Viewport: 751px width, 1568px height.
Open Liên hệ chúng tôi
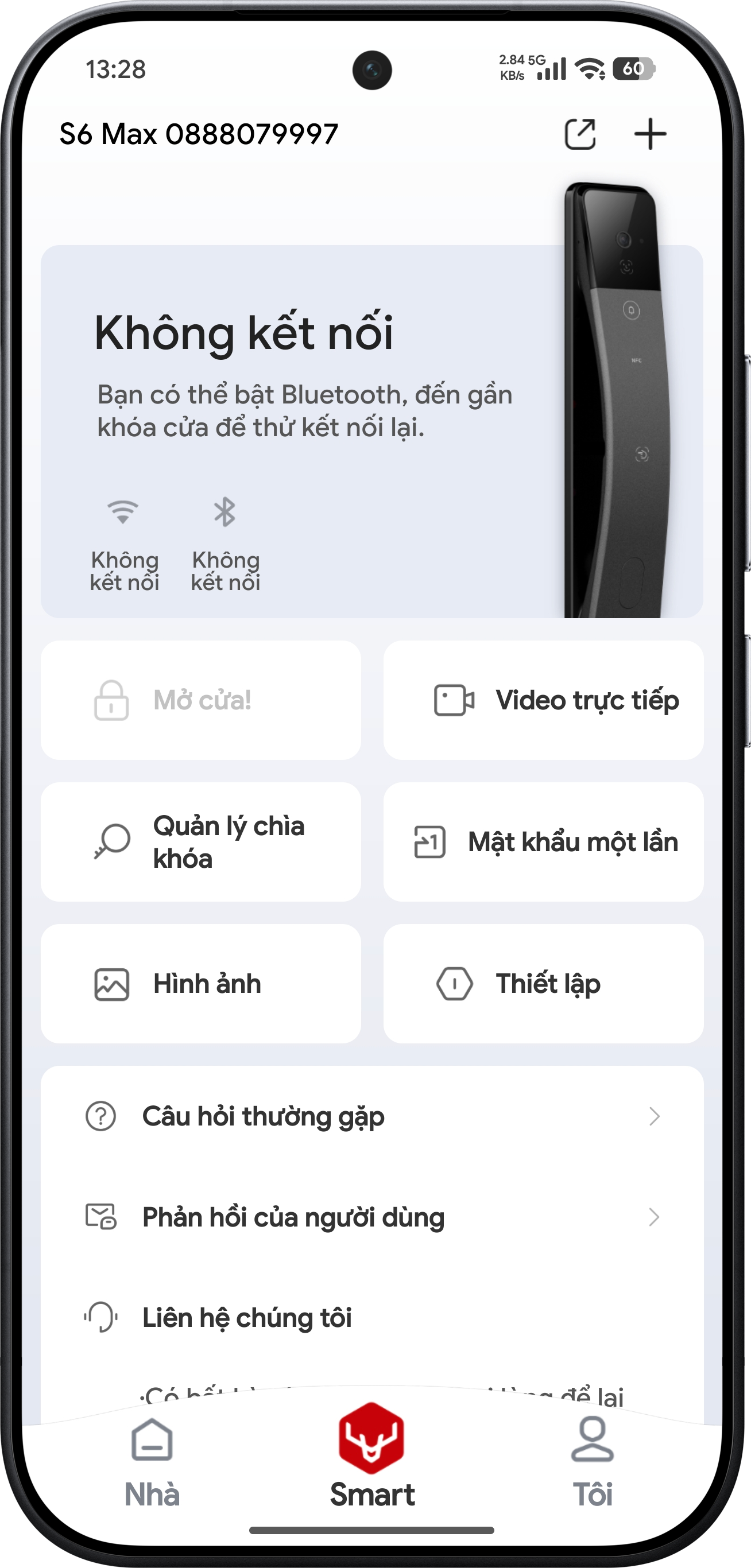[x=371, y=1318]
